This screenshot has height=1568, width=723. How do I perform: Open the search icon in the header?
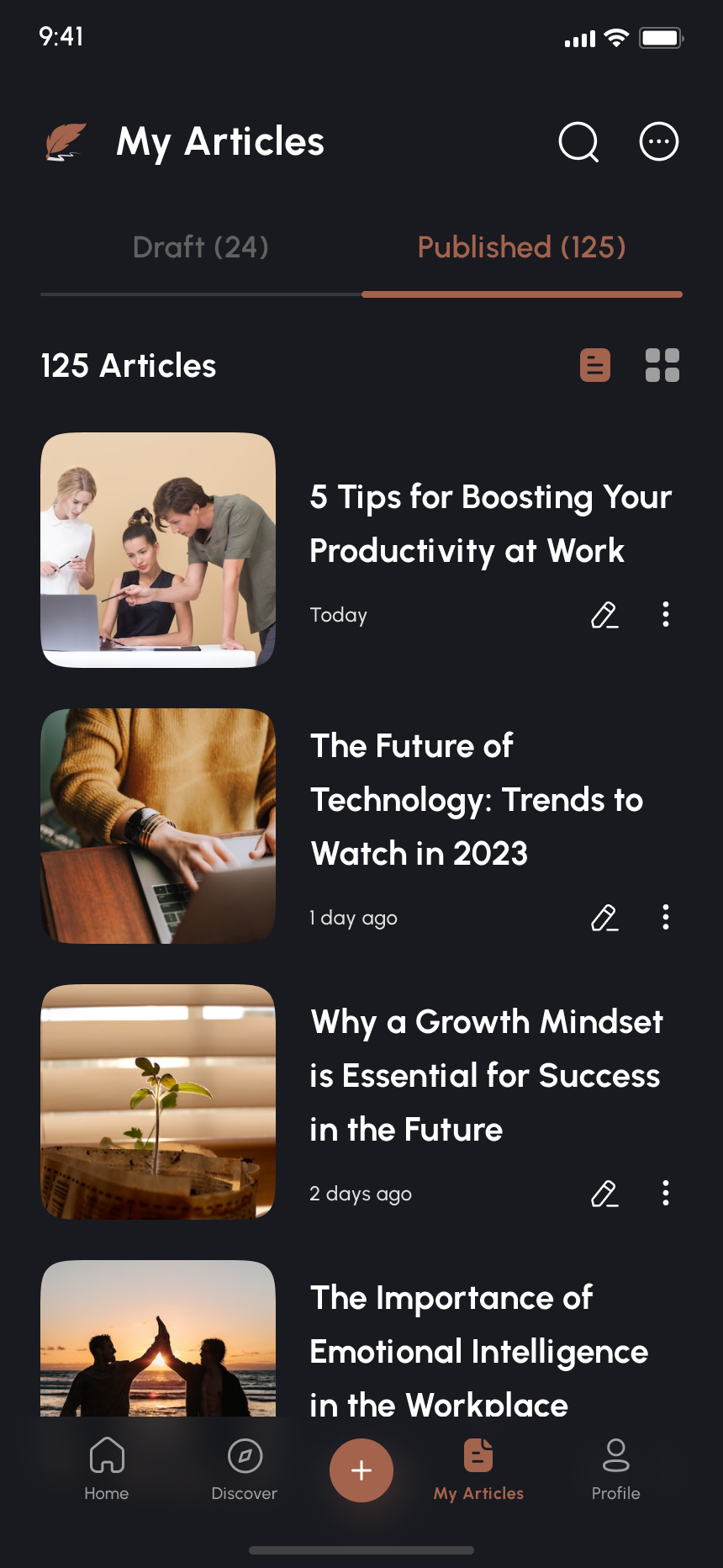(578, 141)
